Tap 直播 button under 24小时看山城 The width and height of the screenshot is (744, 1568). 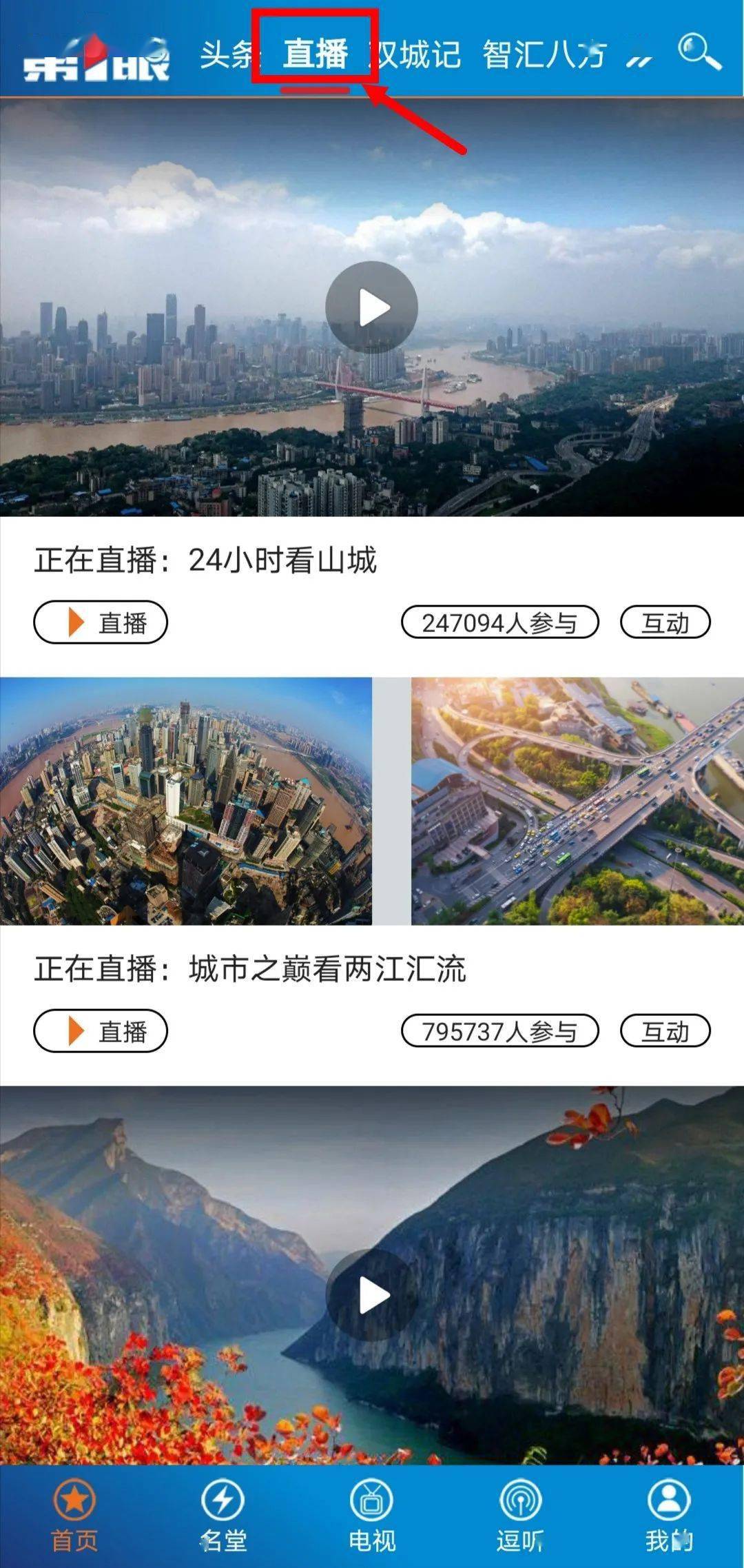tap(101, 622)
